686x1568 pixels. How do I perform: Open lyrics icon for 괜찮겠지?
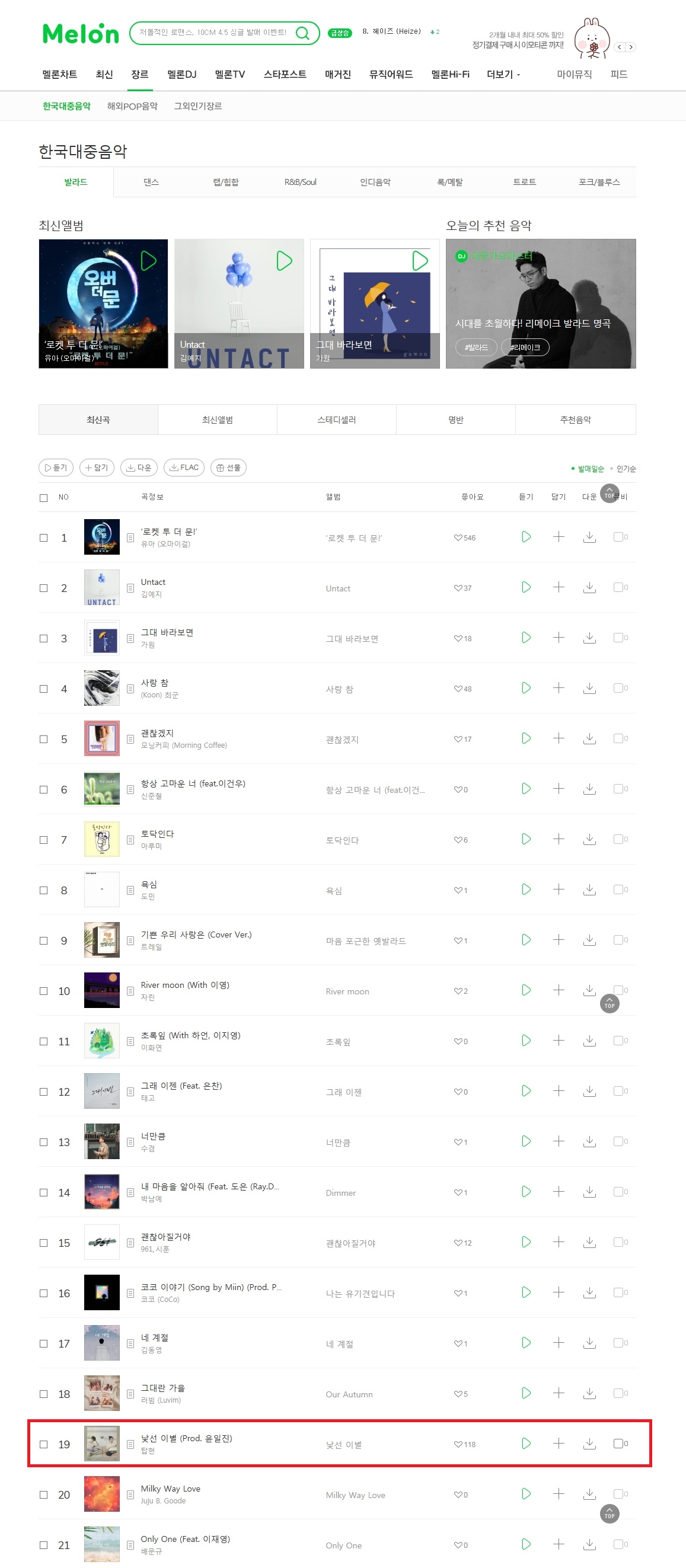click(x=130, y=739)
